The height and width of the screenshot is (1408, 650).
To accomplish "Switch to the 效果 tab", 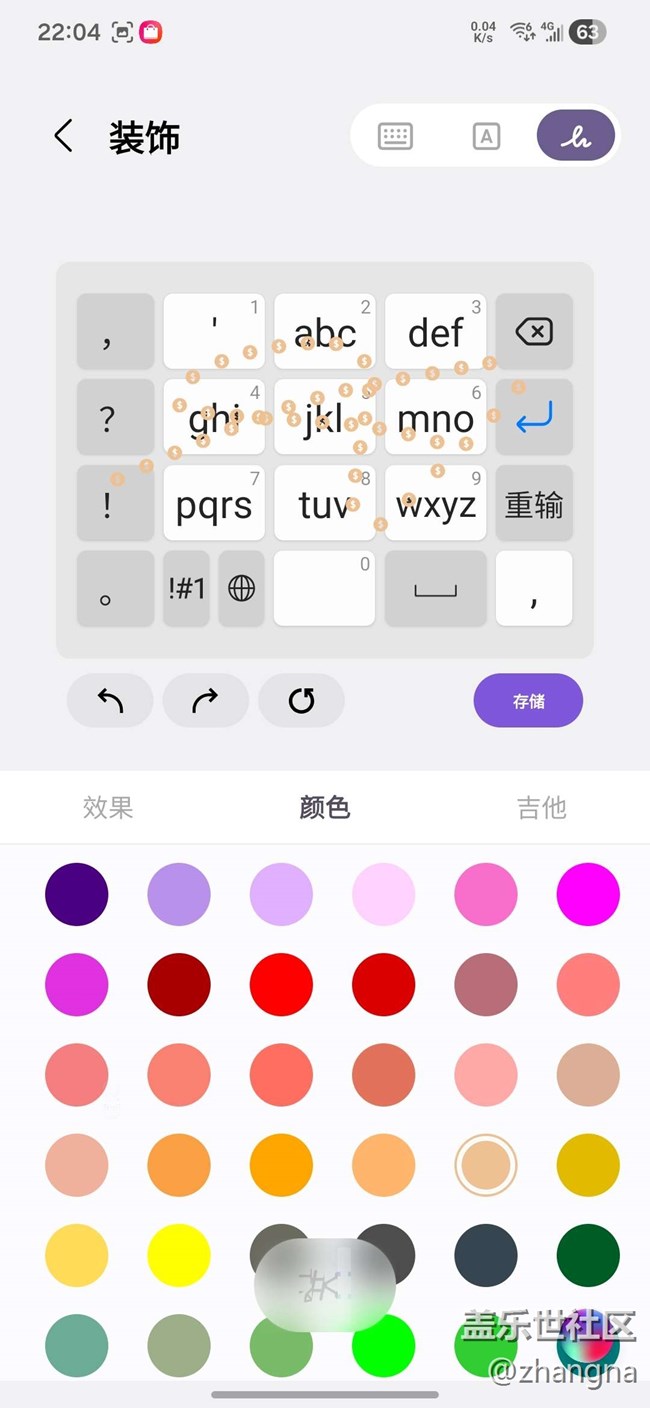I will click(x=108, y=807).
